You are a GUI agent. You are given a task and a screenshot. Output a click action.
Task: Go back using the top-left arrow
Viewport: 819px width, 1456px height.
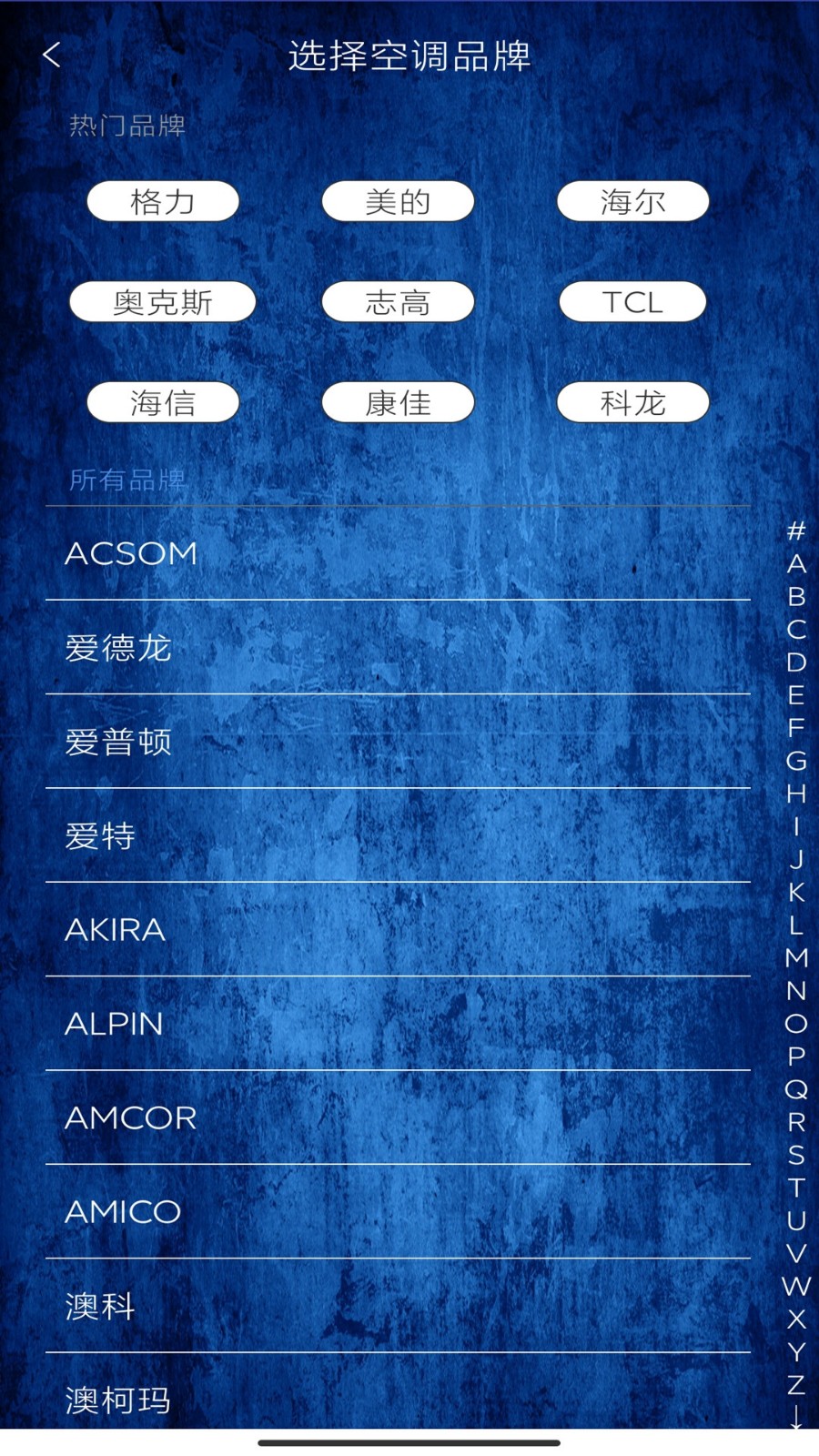pos(52,55)
